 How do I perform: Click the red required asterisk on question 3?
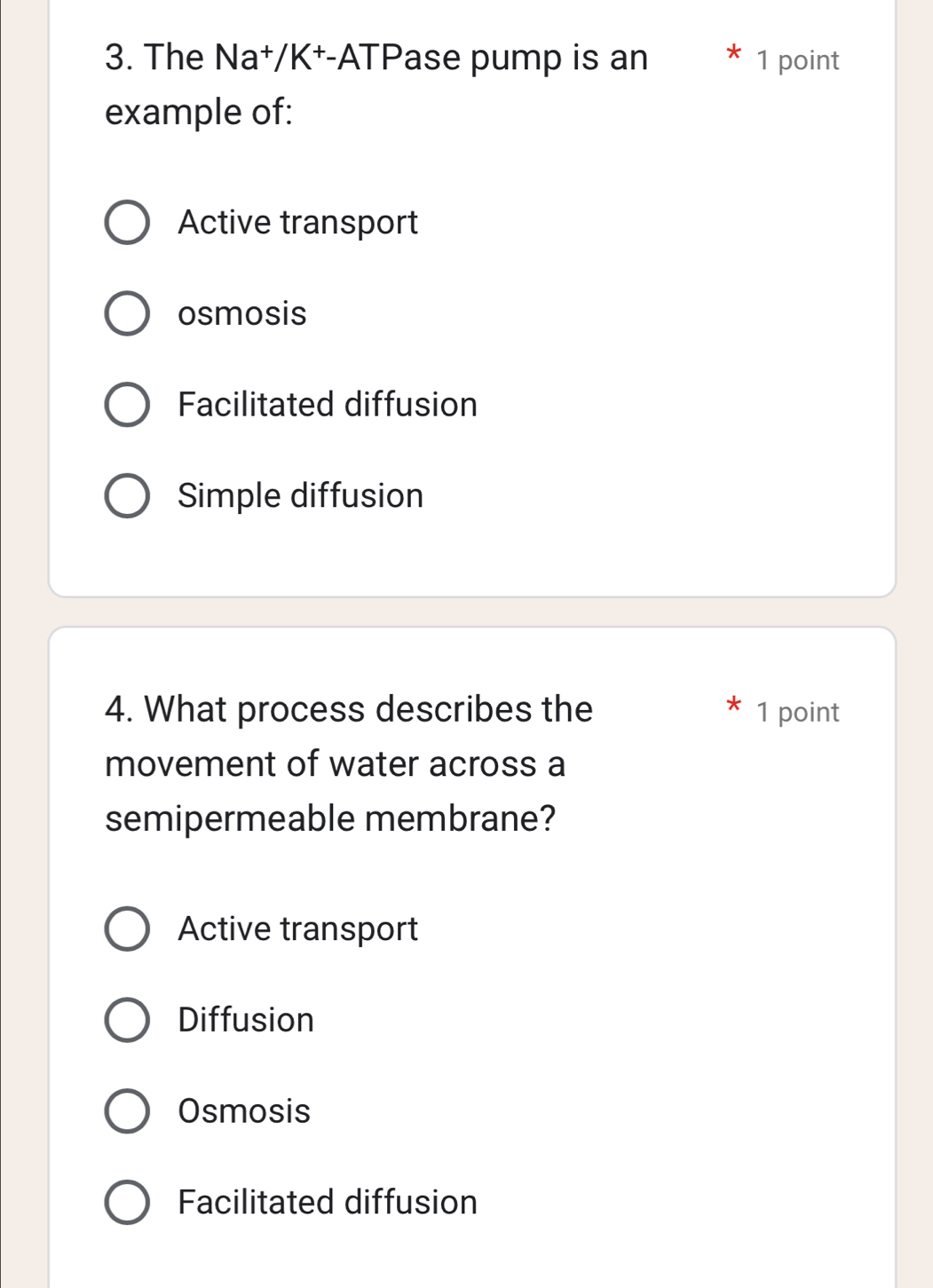coord(734,55)
